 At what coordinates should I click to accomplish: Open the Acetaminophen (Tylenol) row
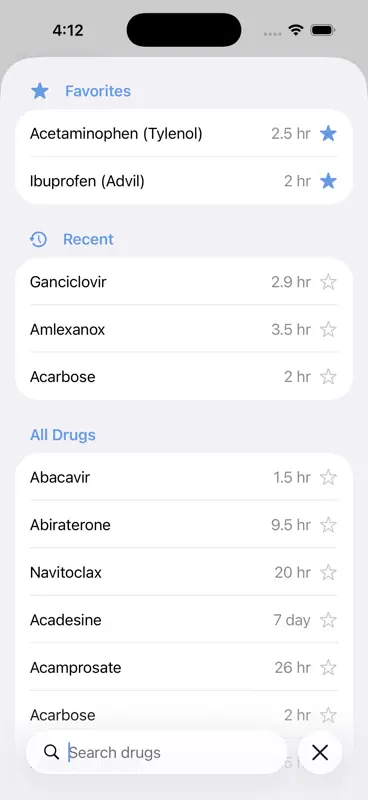coord(184,133)
